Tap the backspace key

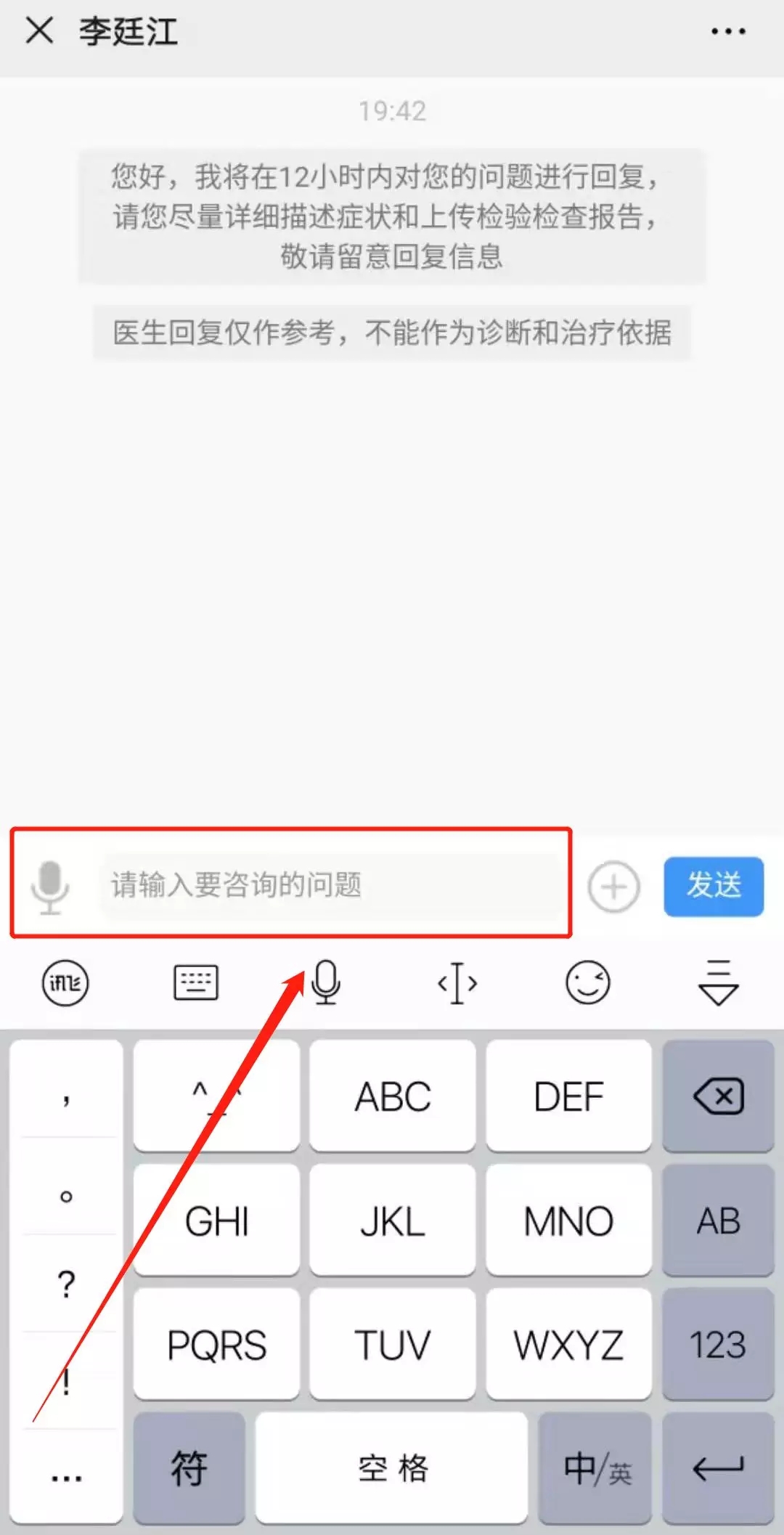click(x=718, y=1096)
